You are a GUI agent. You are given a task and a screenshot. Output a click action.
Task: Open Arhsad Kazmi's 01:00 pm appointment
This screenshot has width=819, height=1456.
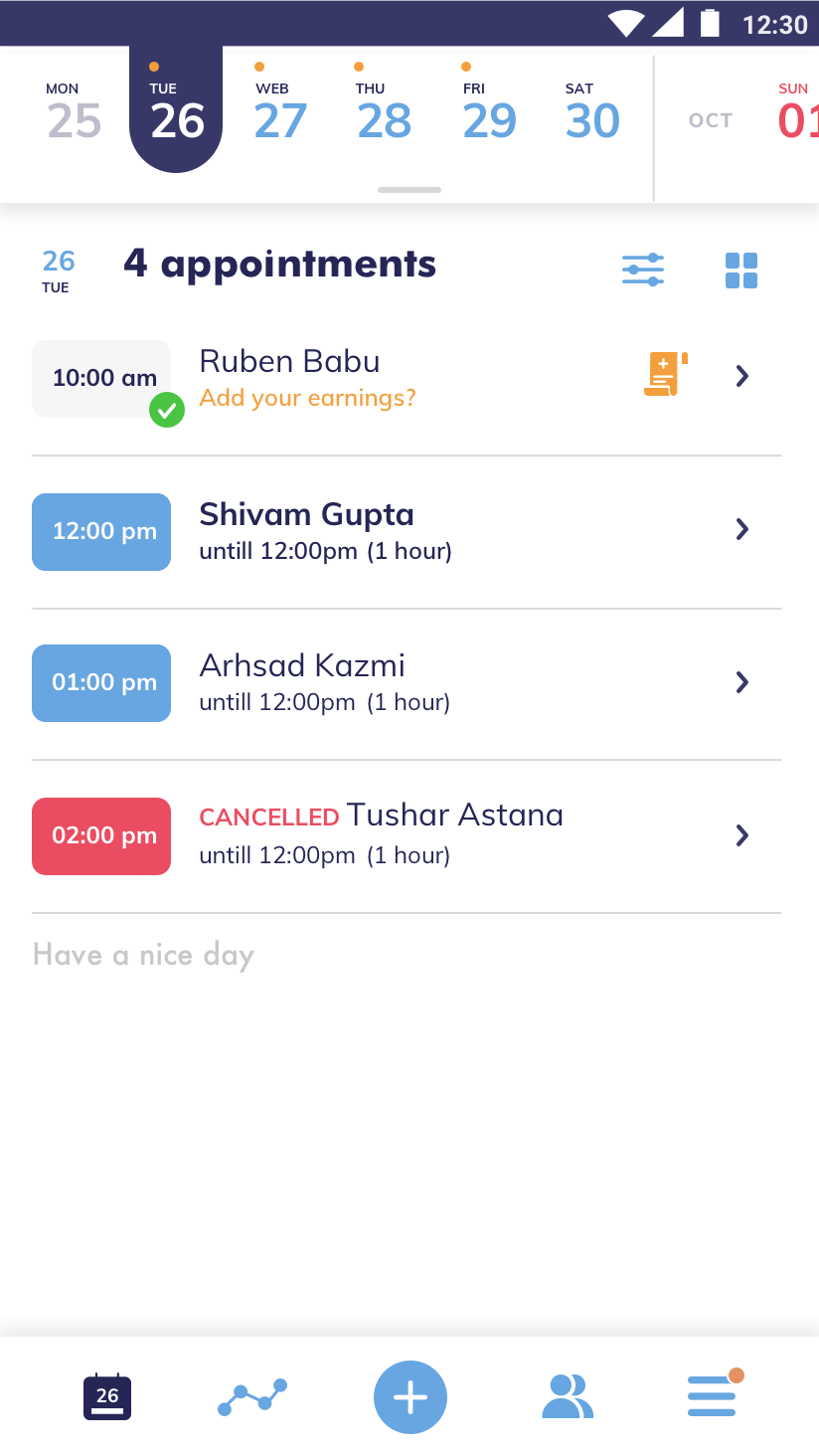click(x=398, y=682)
